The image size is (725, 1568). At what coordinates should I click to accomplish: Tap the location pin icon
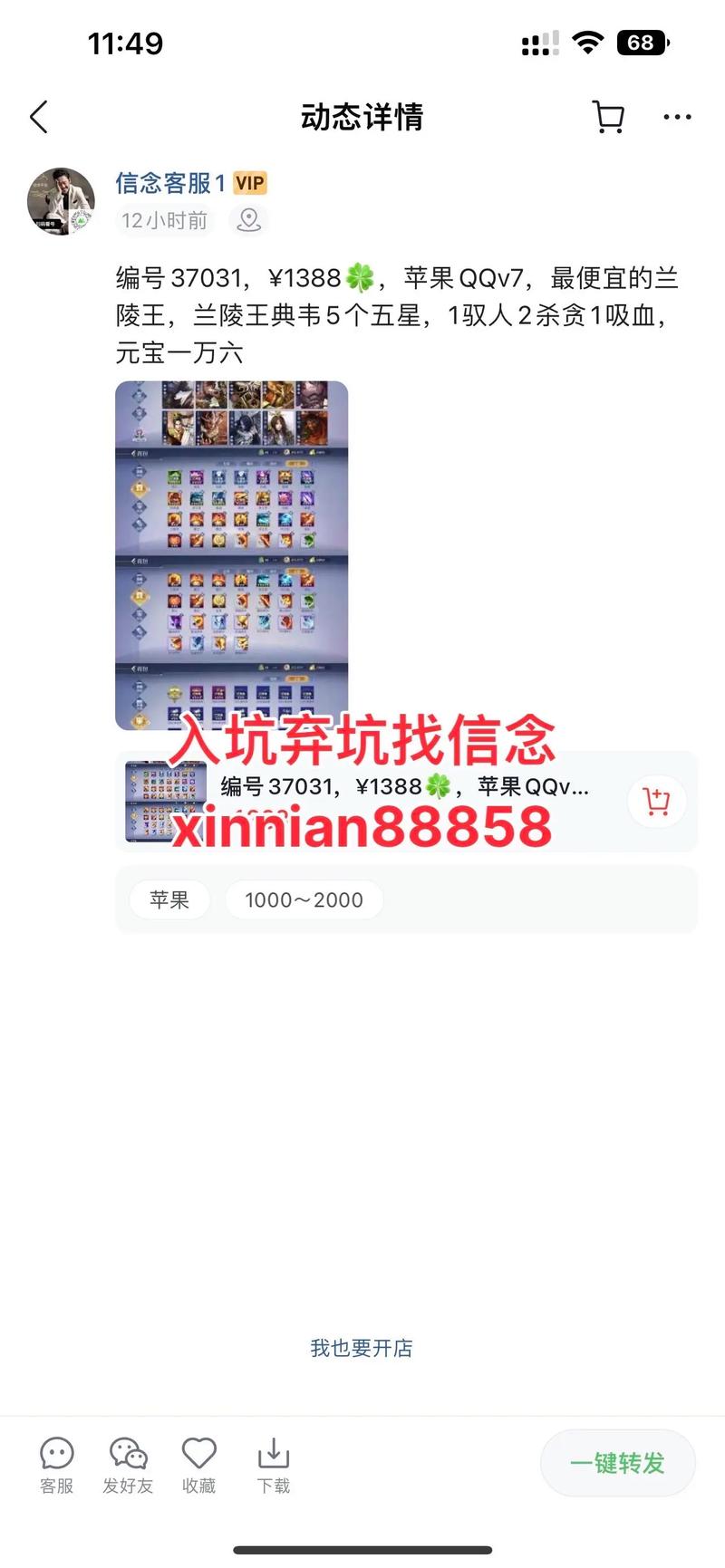(x=248, y=220)
